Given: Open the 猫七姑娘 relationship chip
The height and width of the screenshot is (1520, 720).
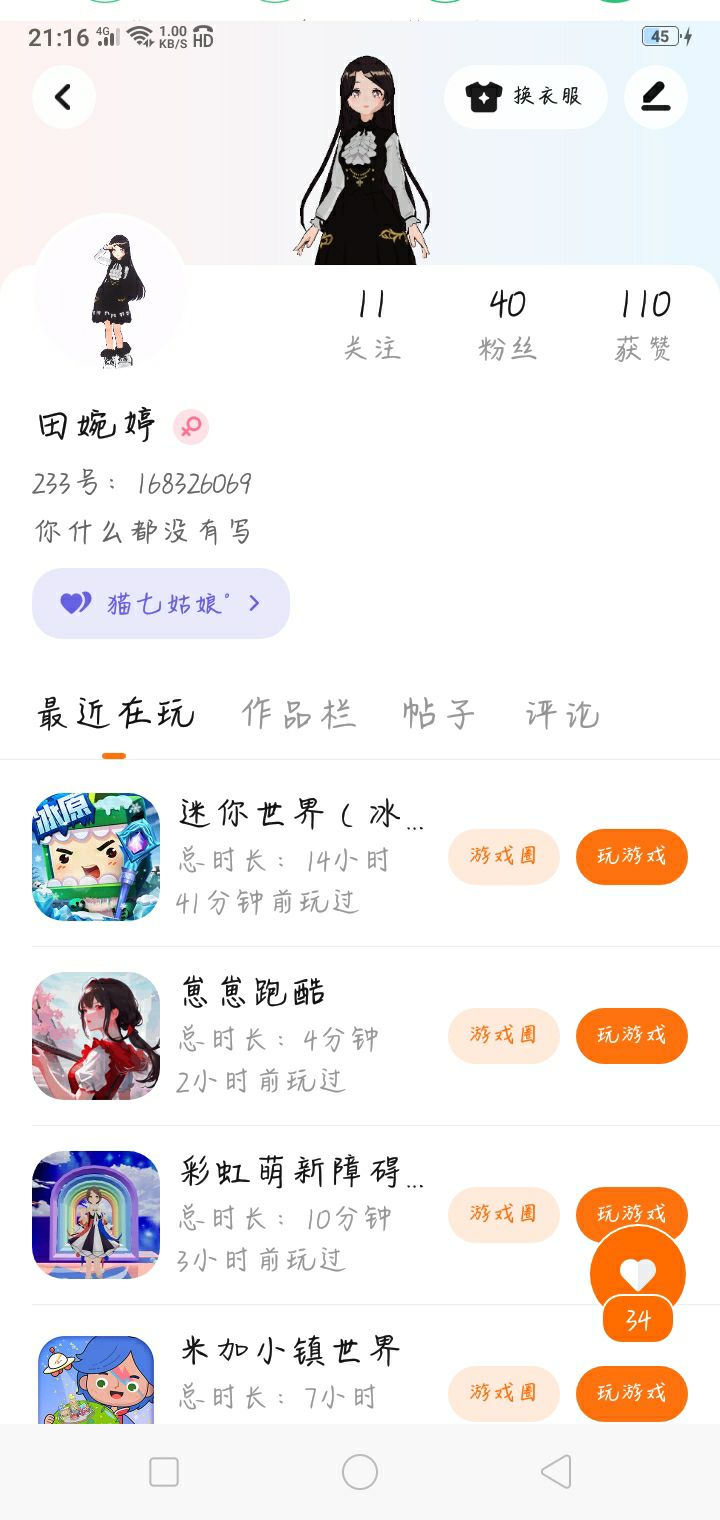Looking at the screenshot, I should point(161,603).
